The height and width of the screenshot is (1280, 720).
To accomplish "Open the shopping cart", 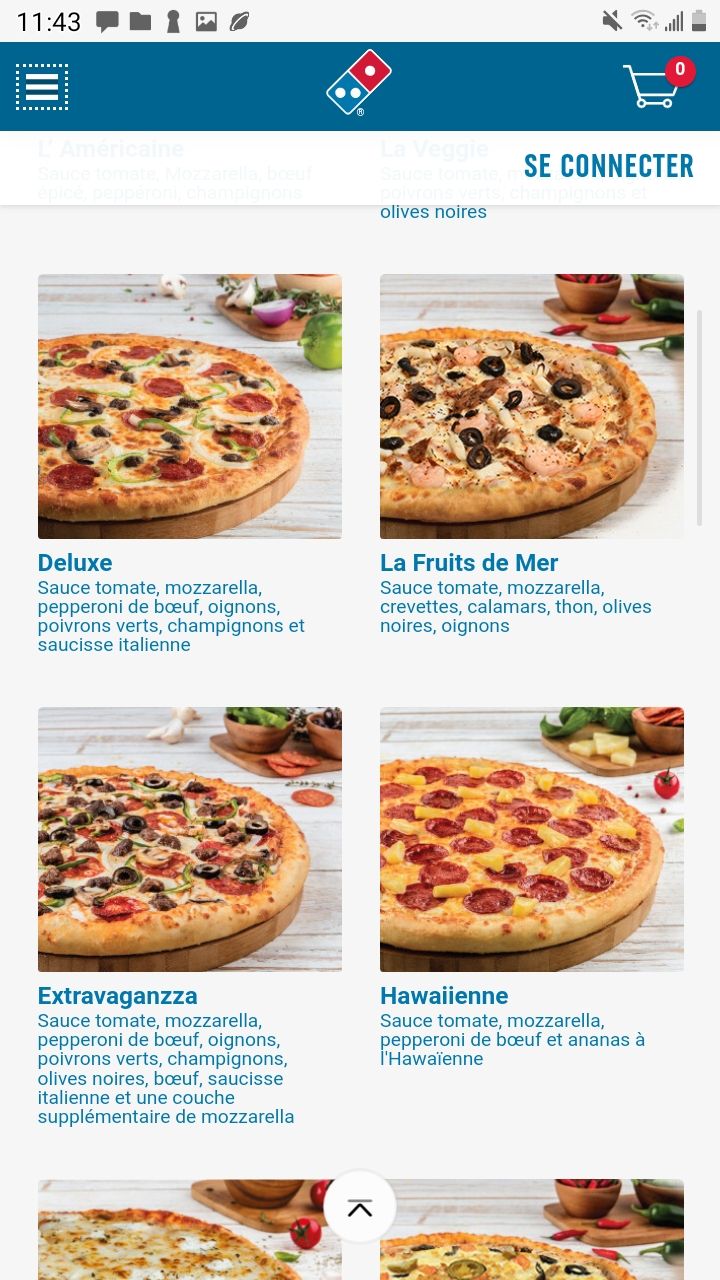I will click(652, 90).
